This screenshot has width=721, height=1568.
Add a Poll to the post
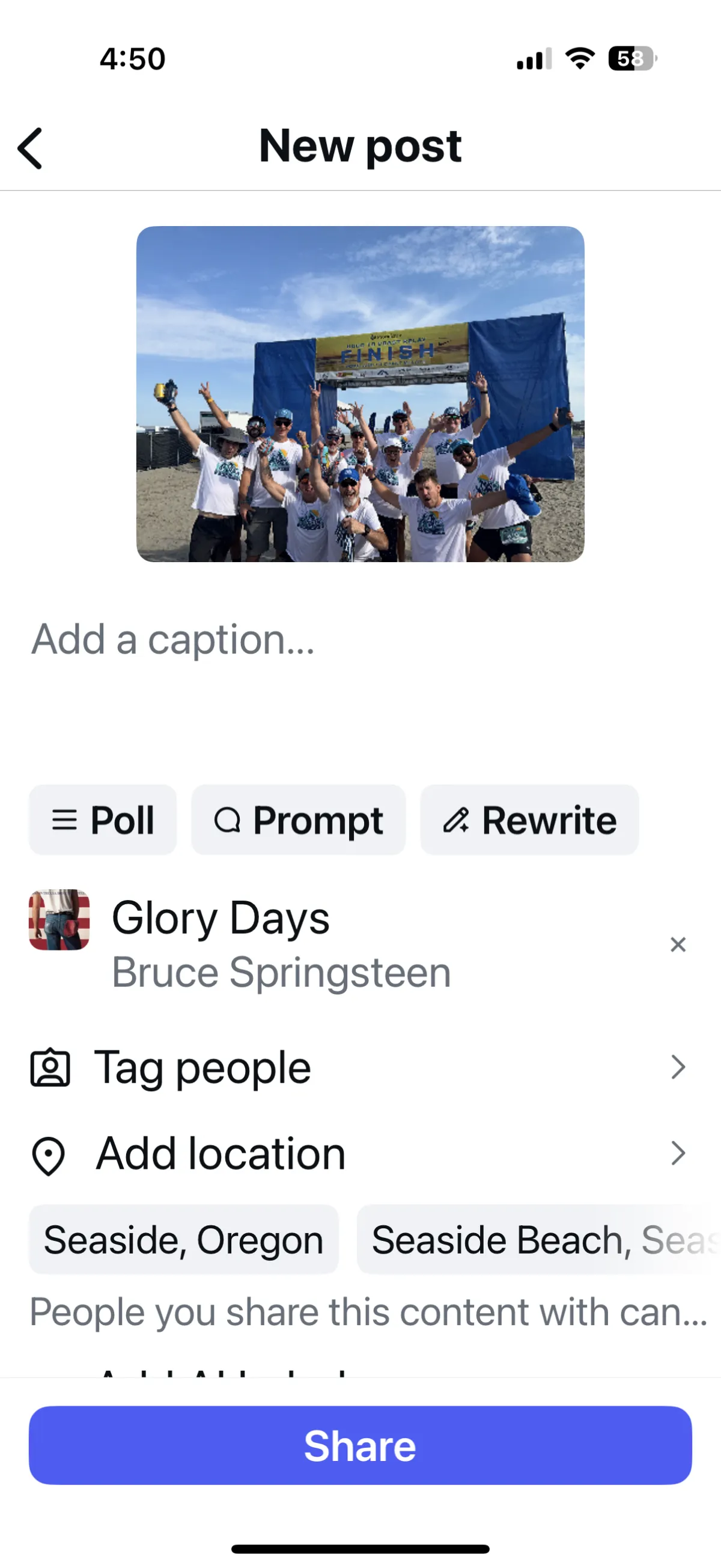click(x=103, y=820)
